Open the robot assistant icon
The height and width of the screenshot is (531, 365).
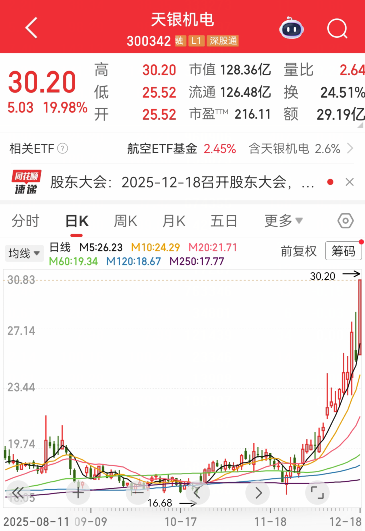tap(291, 28)
